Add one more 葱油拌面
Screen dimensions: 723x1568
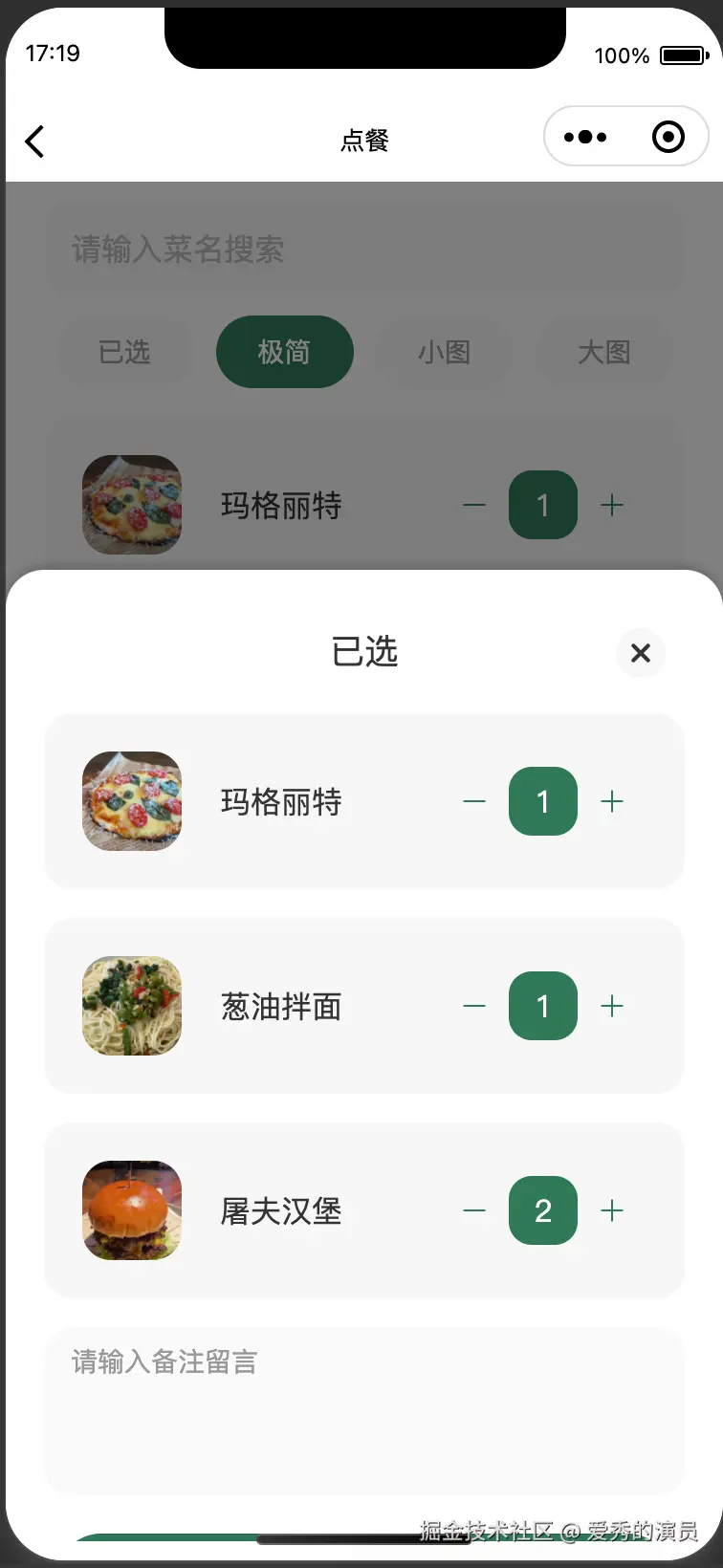click(612, 1006)
